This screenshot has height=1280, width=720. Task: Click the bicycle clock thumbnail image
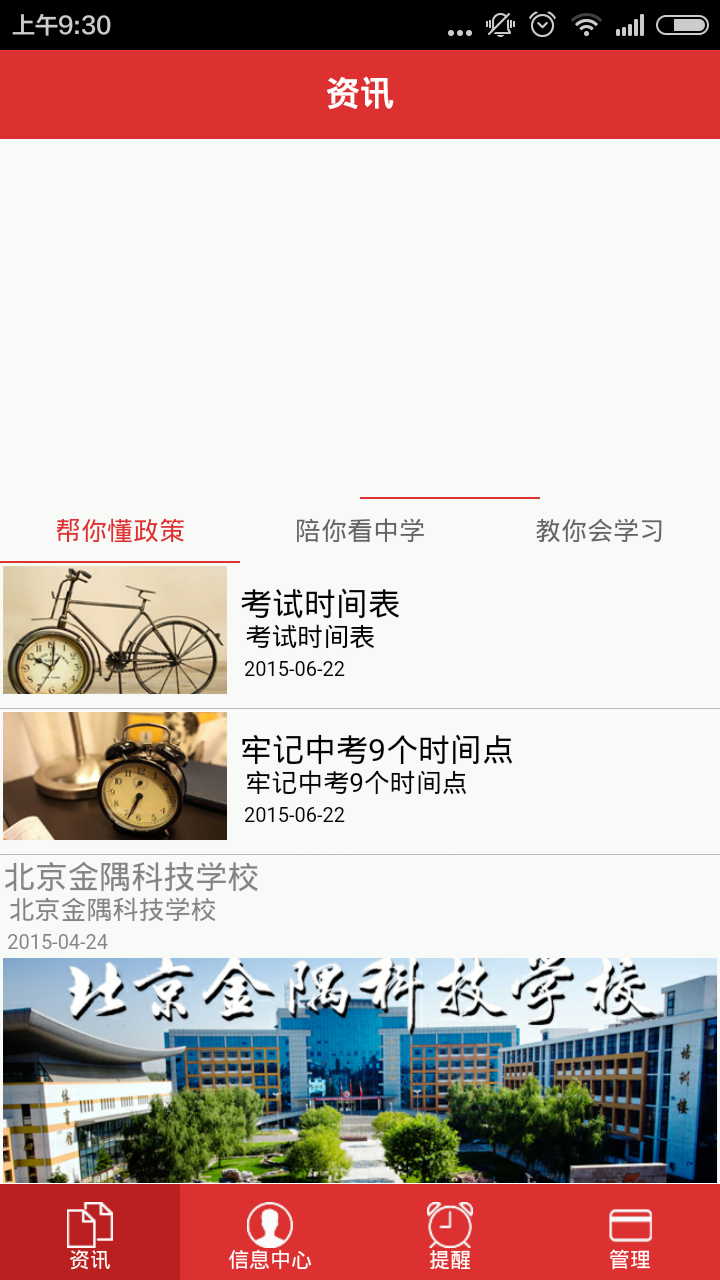click(x=115, y=629)
